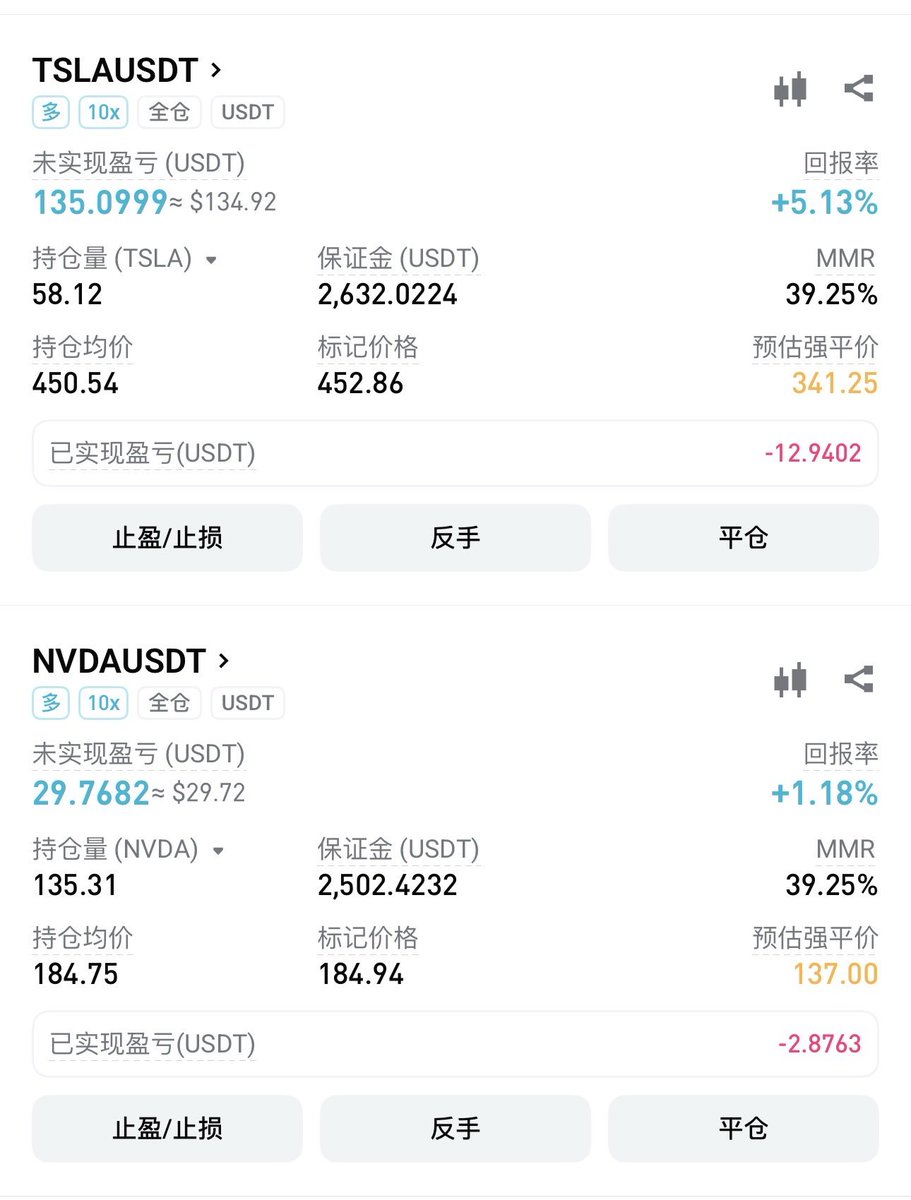Set 止盈/止损 for the TSLAUSDT position
The image size is (911, 1200).
pyautogui.click(x=167, y=538)
